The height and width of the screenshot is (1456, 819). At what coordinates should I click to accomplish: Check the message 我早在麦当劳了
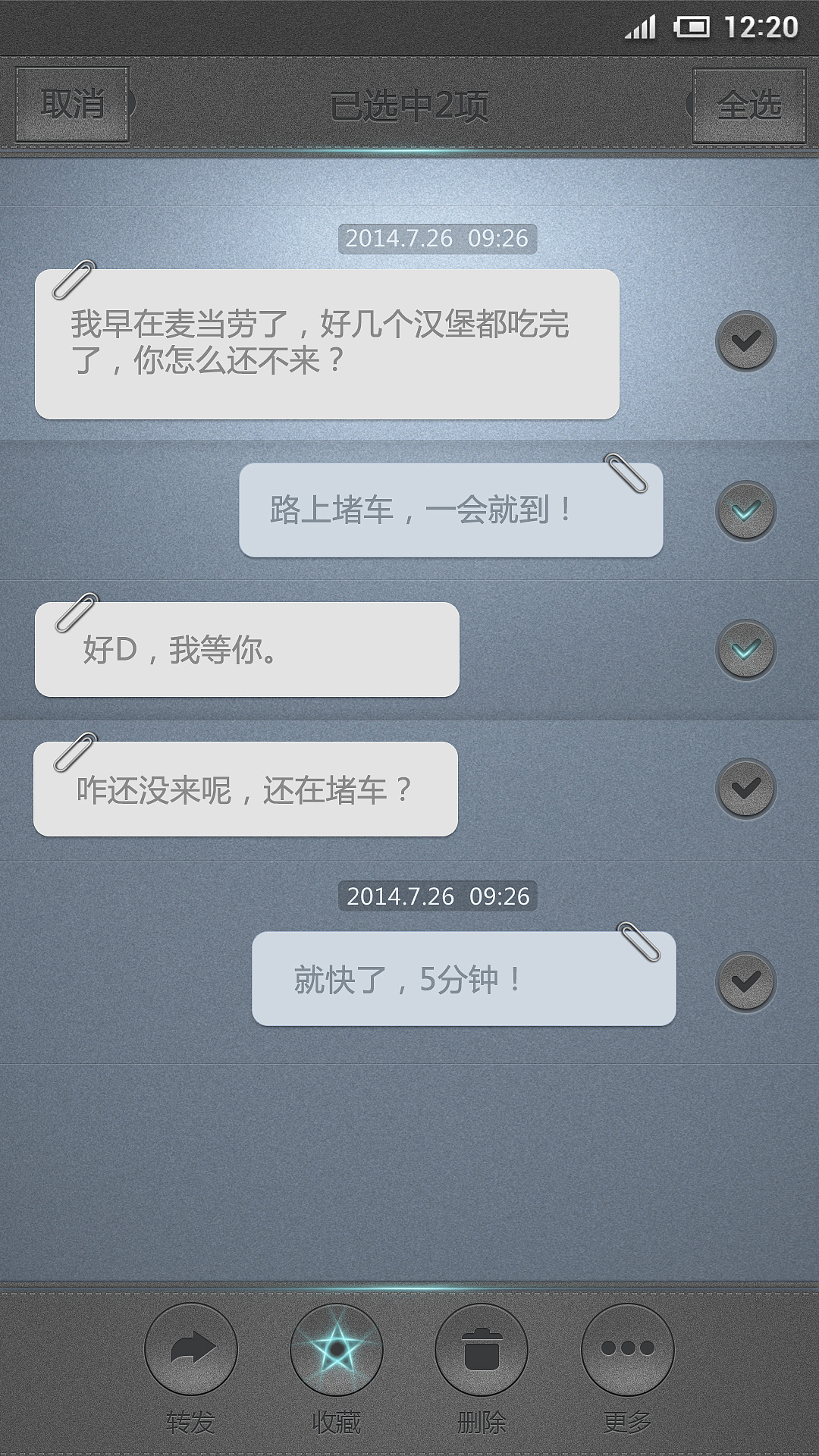tap(745, 341)
